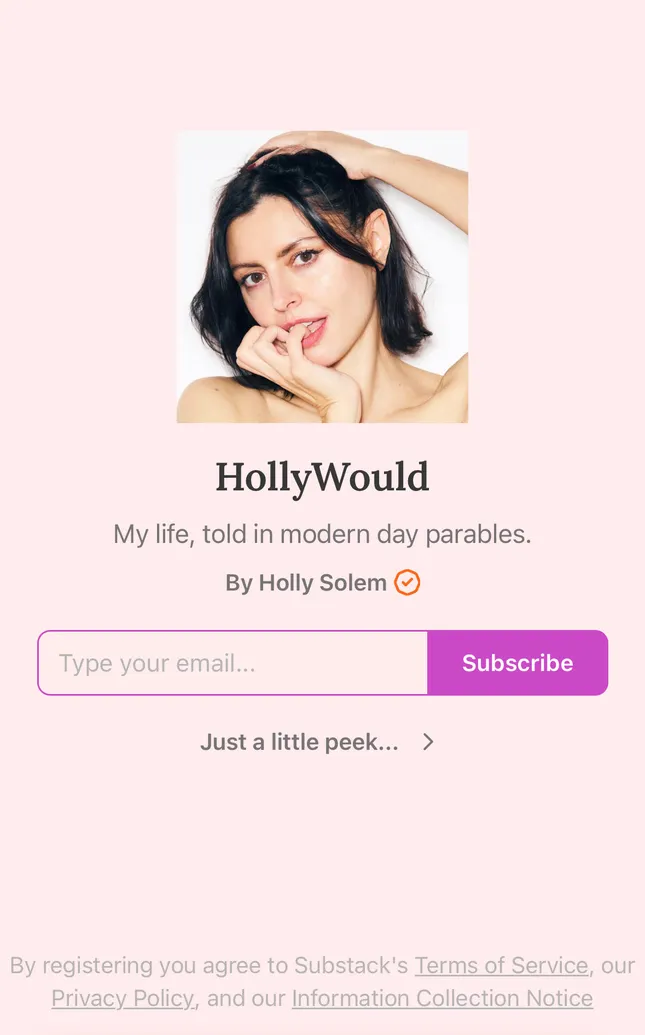645x1035 pixels.
Task: Subscribe to the HollyWould newsletter
Action: coord(517,663)
